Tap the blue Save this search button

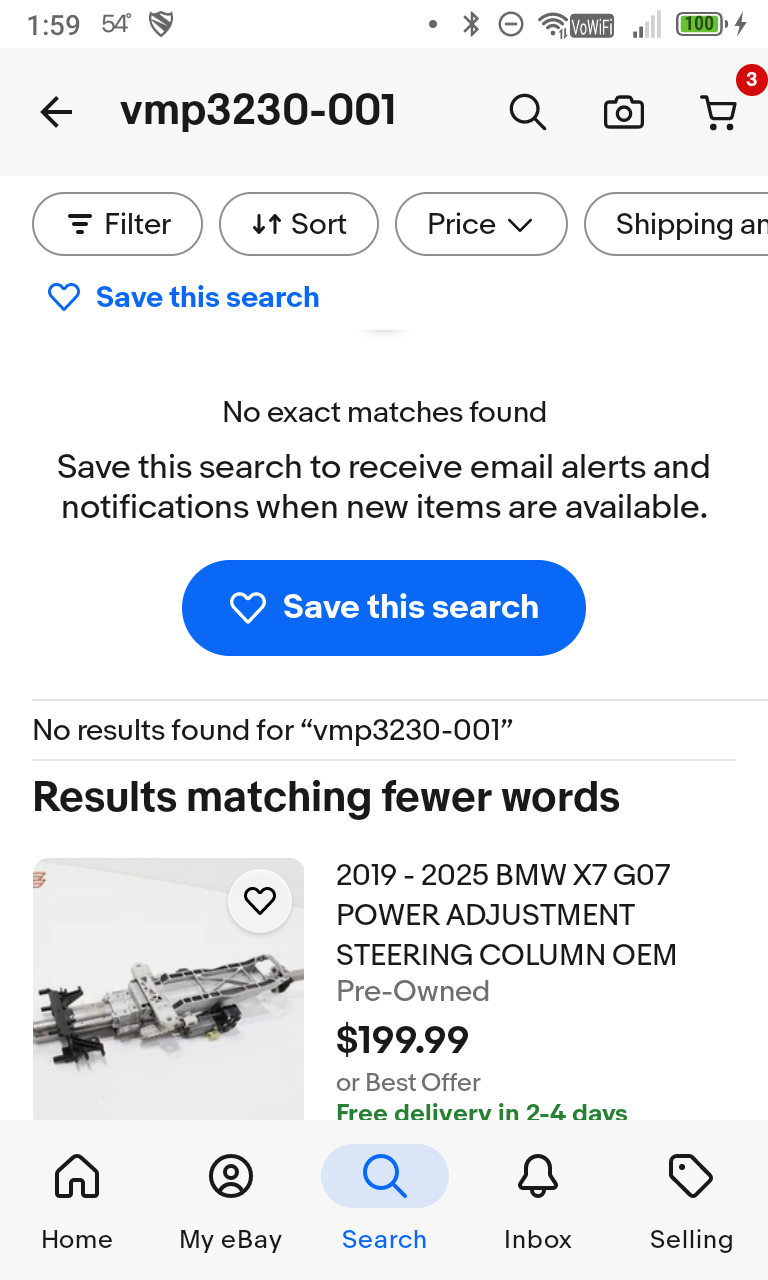[x=384, y=608]
